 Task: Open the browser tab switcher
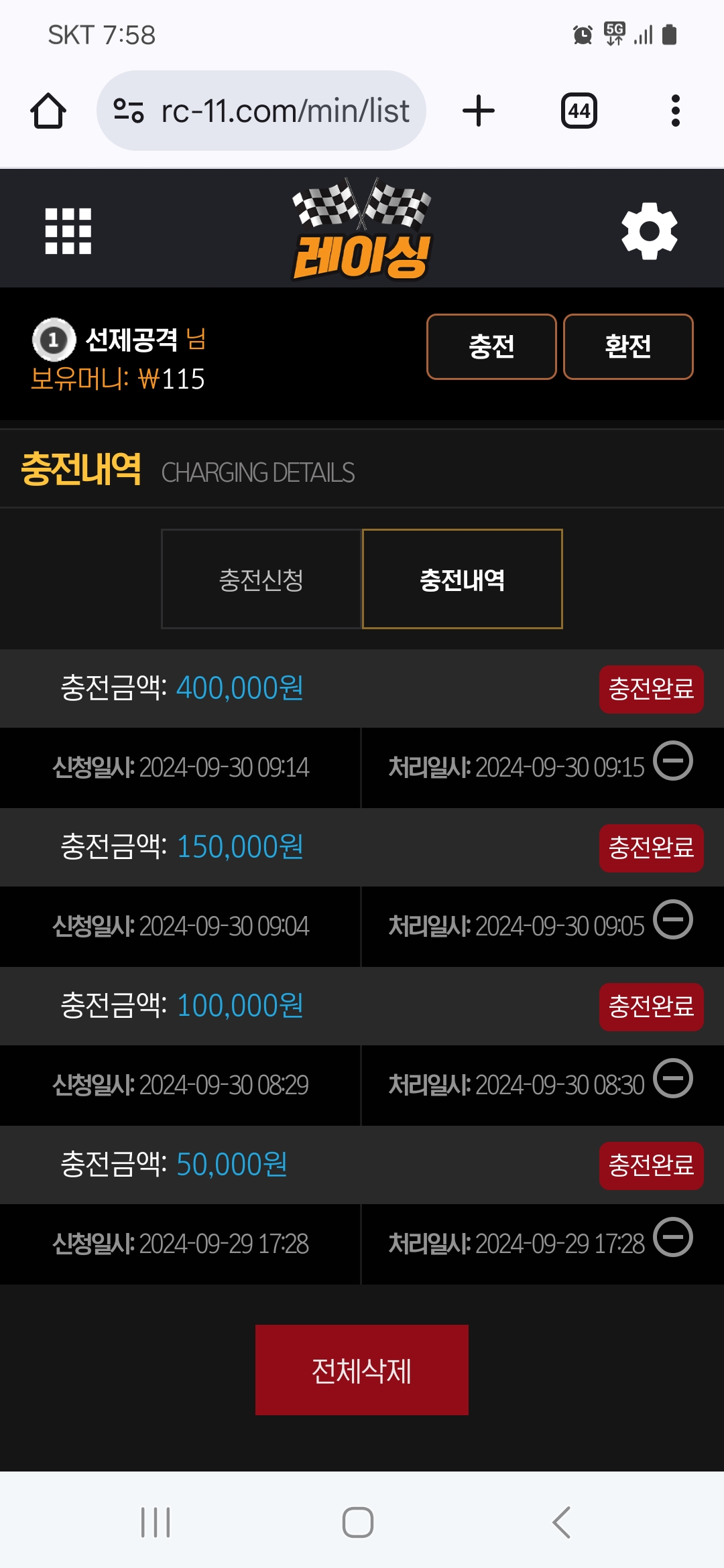click(x=579, y=111)
